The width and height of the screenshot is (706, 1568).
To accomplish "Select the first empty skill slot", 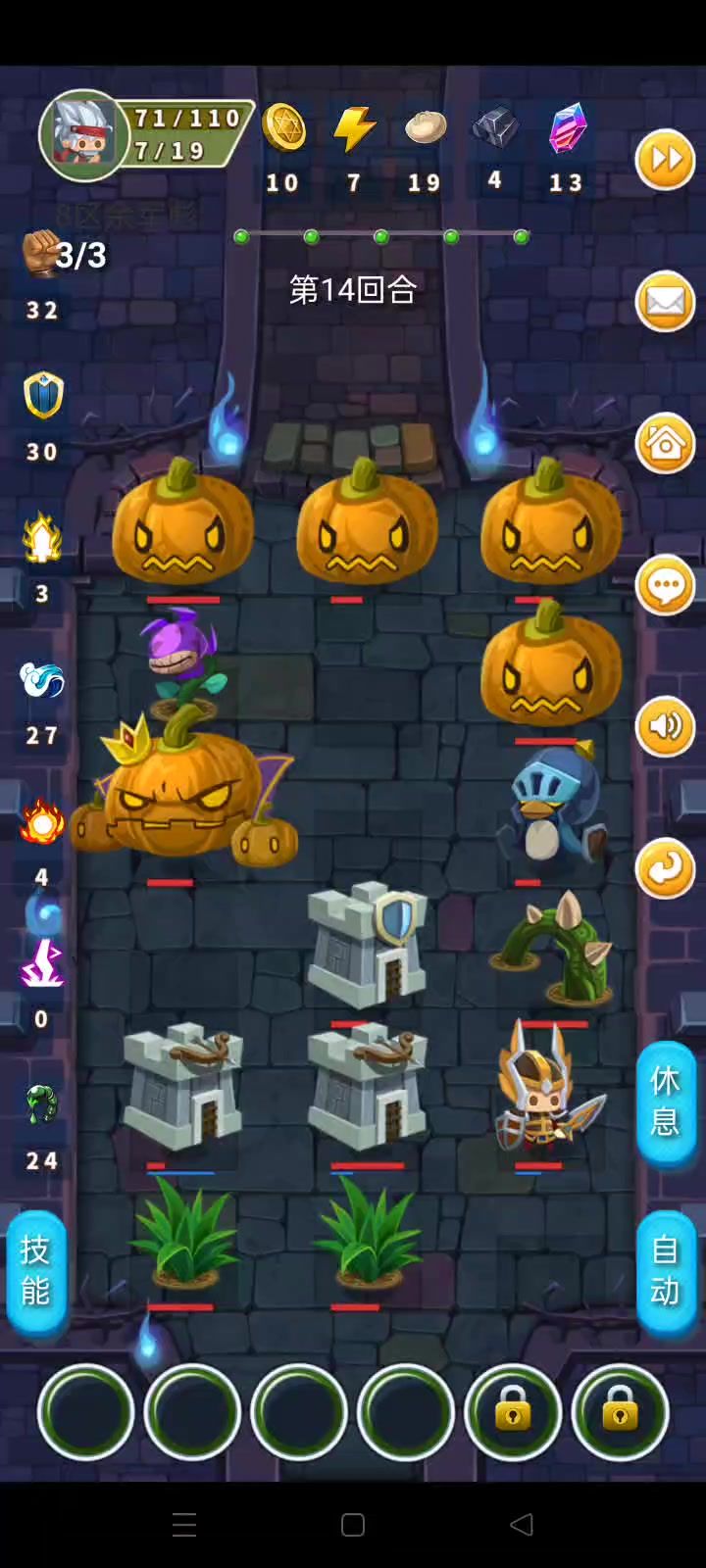I will [x=86, y=1412].
